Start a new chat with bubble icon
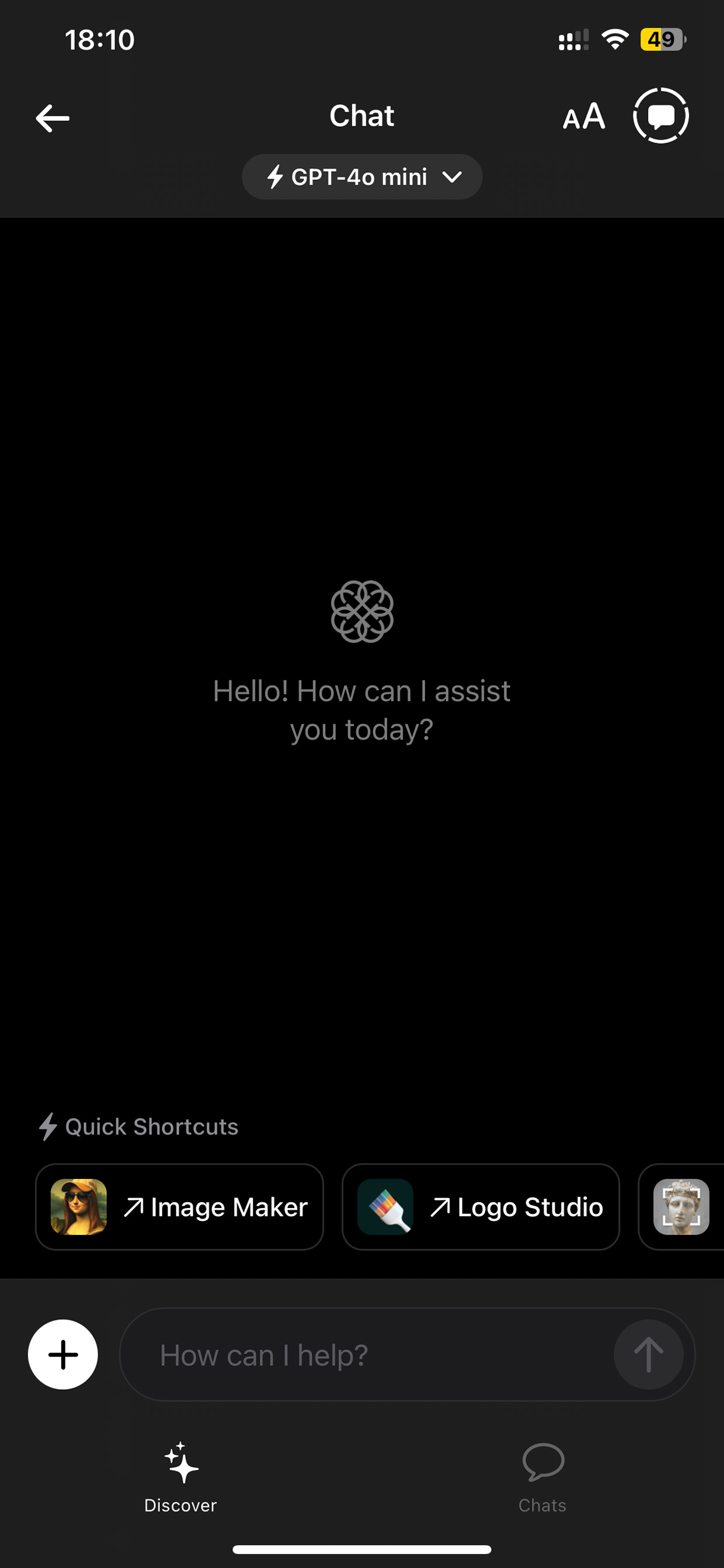The height and width of the screenshot is (1568, 724). 661,116
